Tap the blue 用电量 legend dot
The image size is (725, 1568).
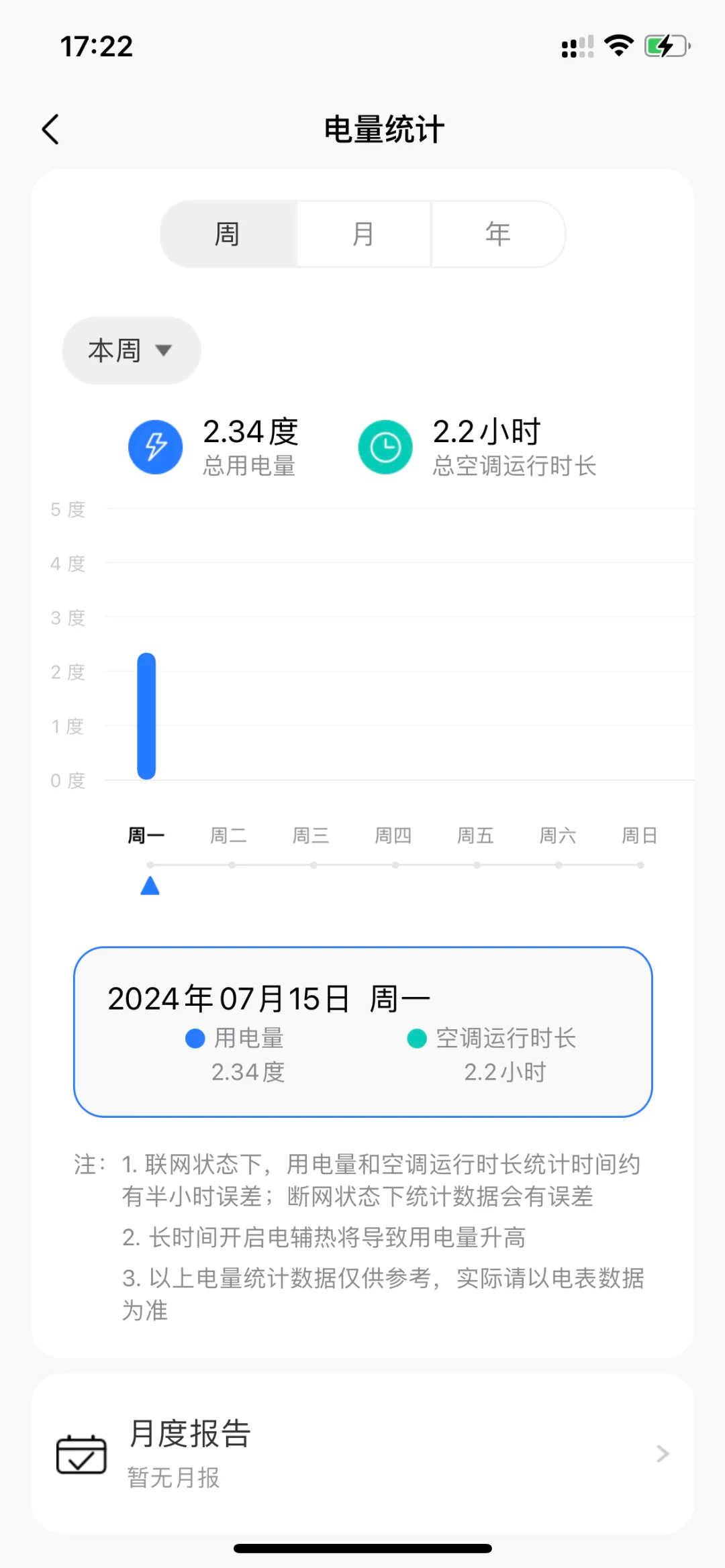tap(194, 1038)
